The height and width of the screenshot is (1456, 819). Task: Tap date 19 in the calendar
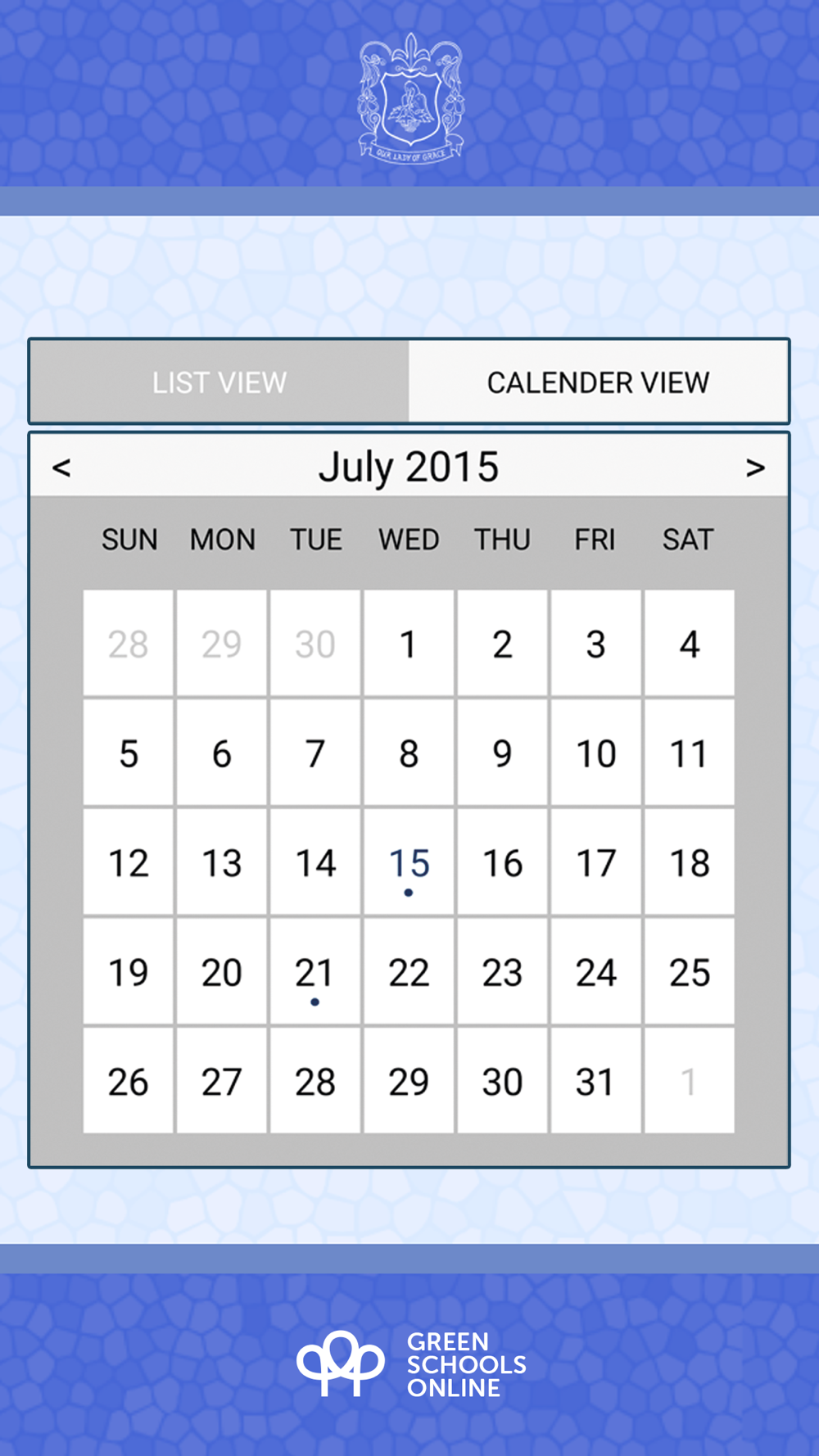point(129,973)
